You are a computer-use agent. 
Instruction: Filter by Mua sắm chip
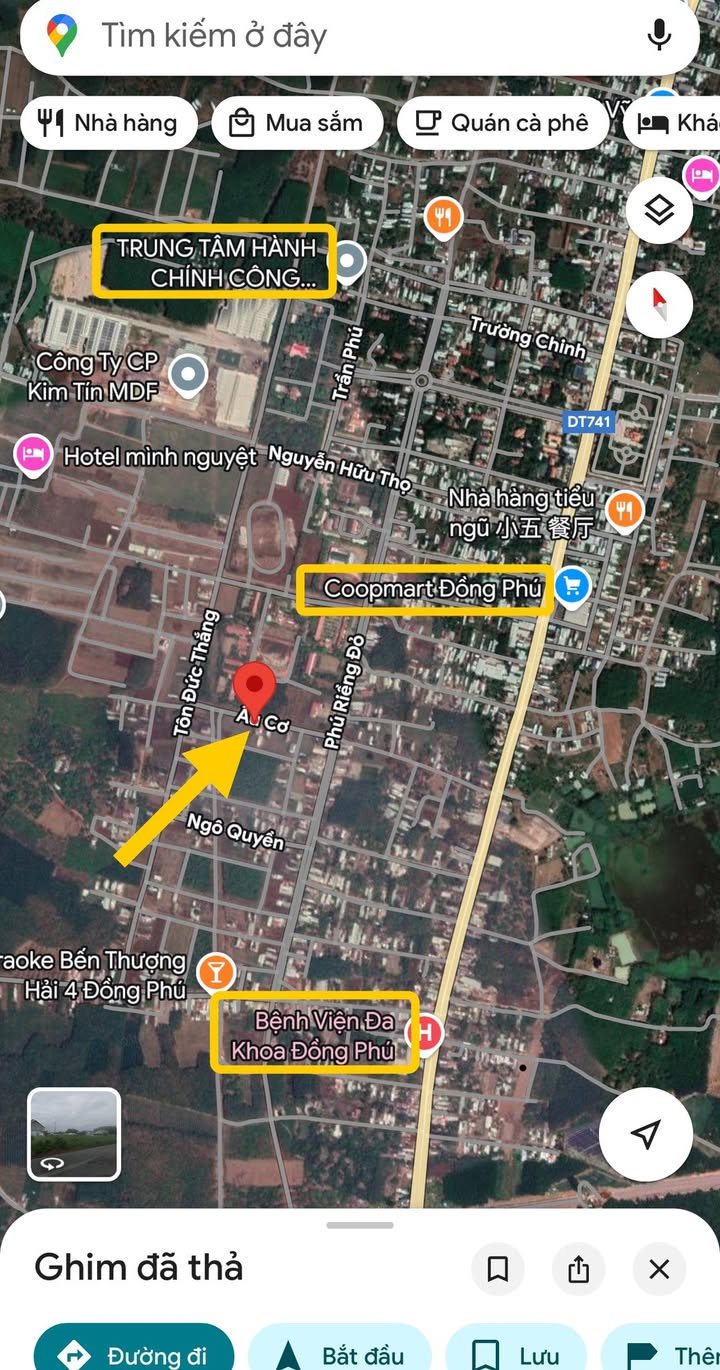click(x=297, y=123)
